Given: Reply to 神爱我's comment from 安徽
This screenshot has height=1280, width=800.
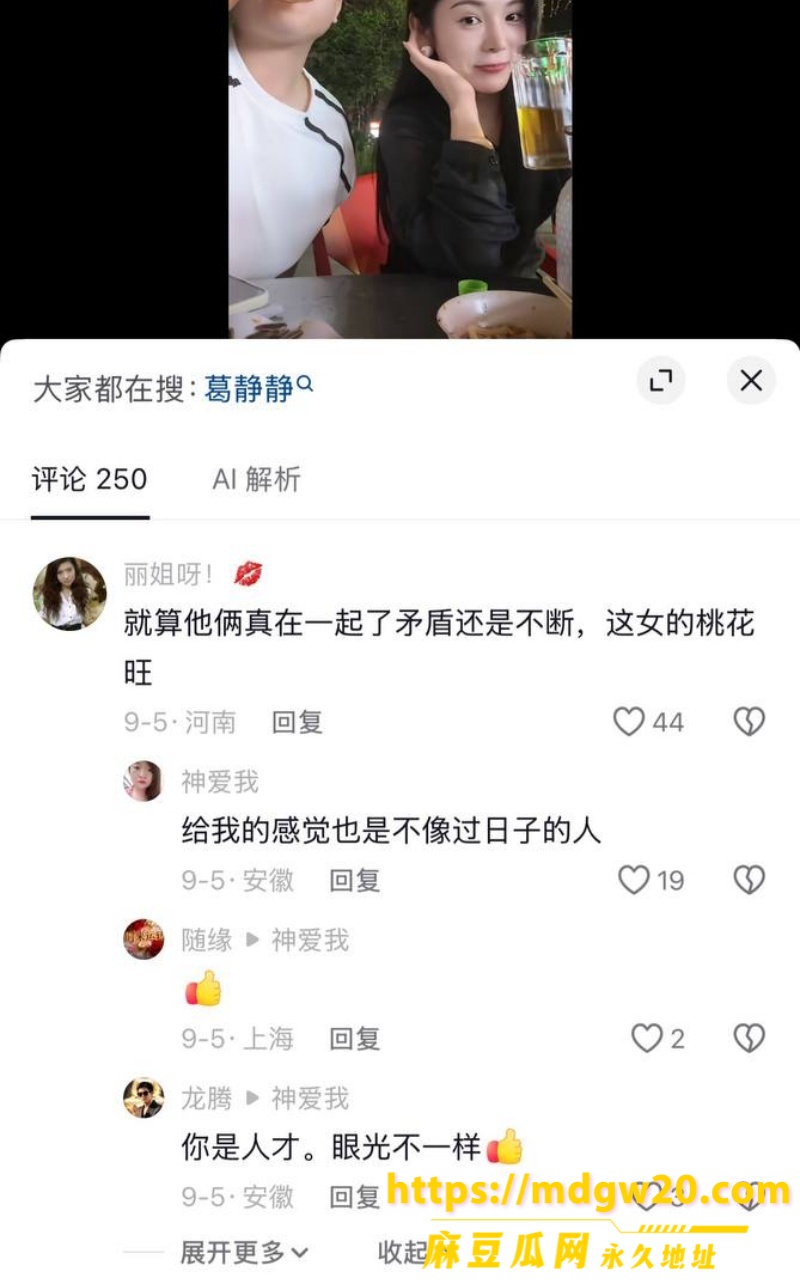Looking at the screenshot, I should tap(355, 880).
